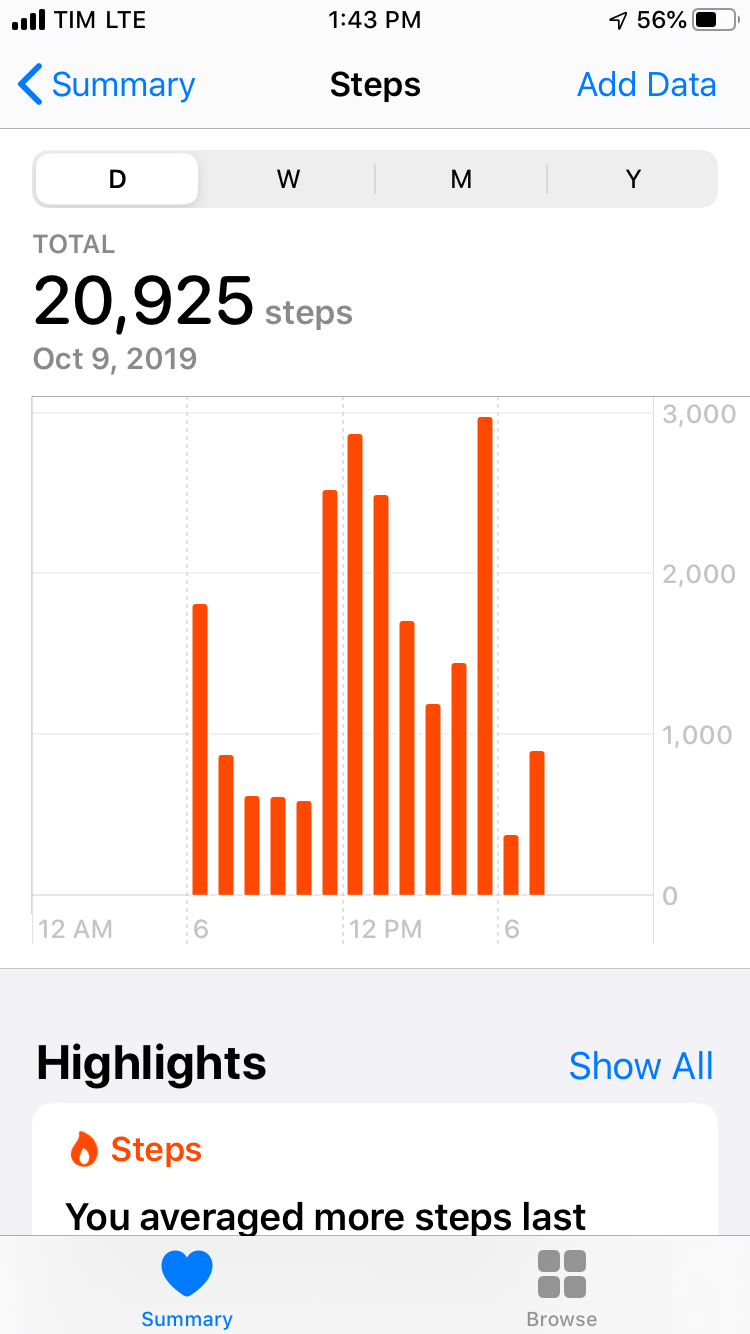Image resolution: width=750 pixels, height=1334 pixels.
Task: Select the D day view
Action: (x=117, y=180)
